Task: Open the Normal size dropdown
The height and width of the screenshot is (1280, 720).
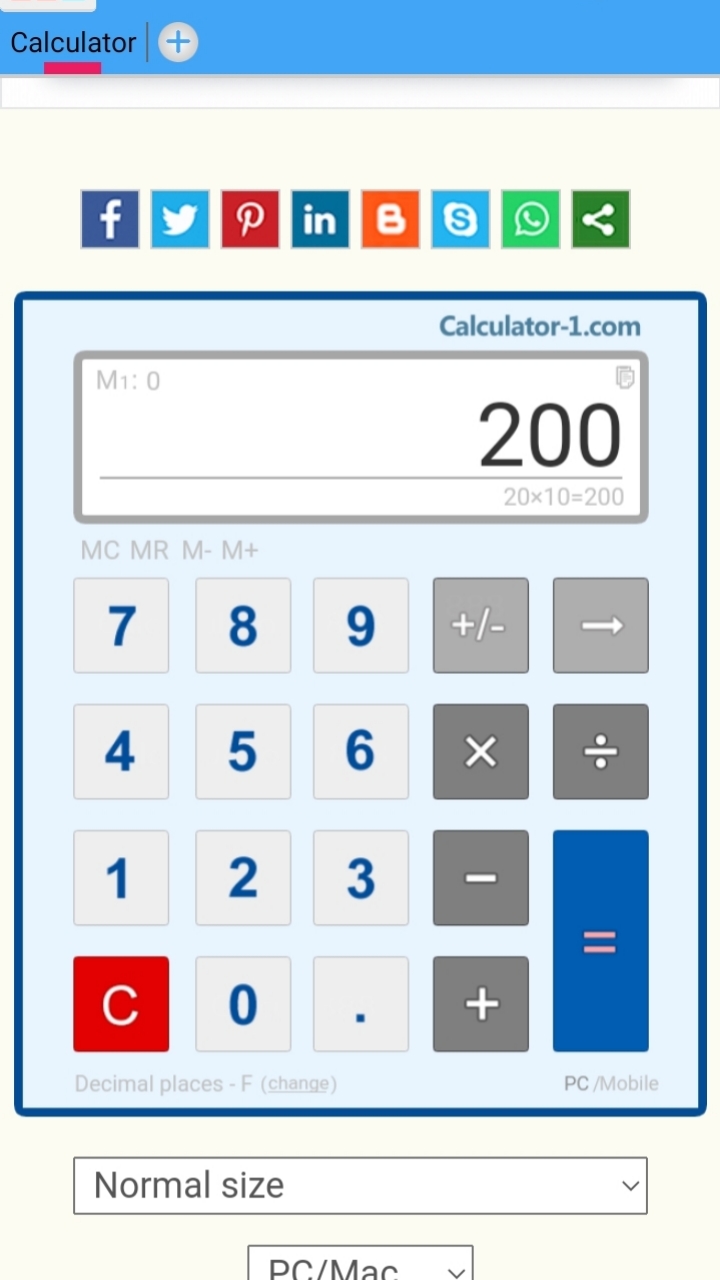Action: (360, 1185)
